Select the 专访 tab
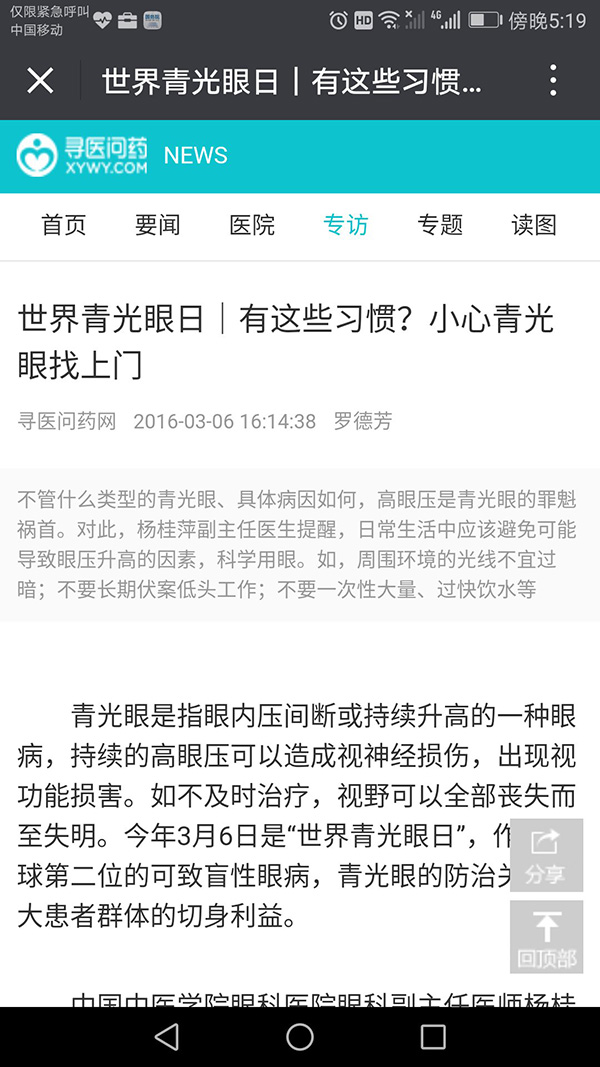 click(x=346, y=225)
